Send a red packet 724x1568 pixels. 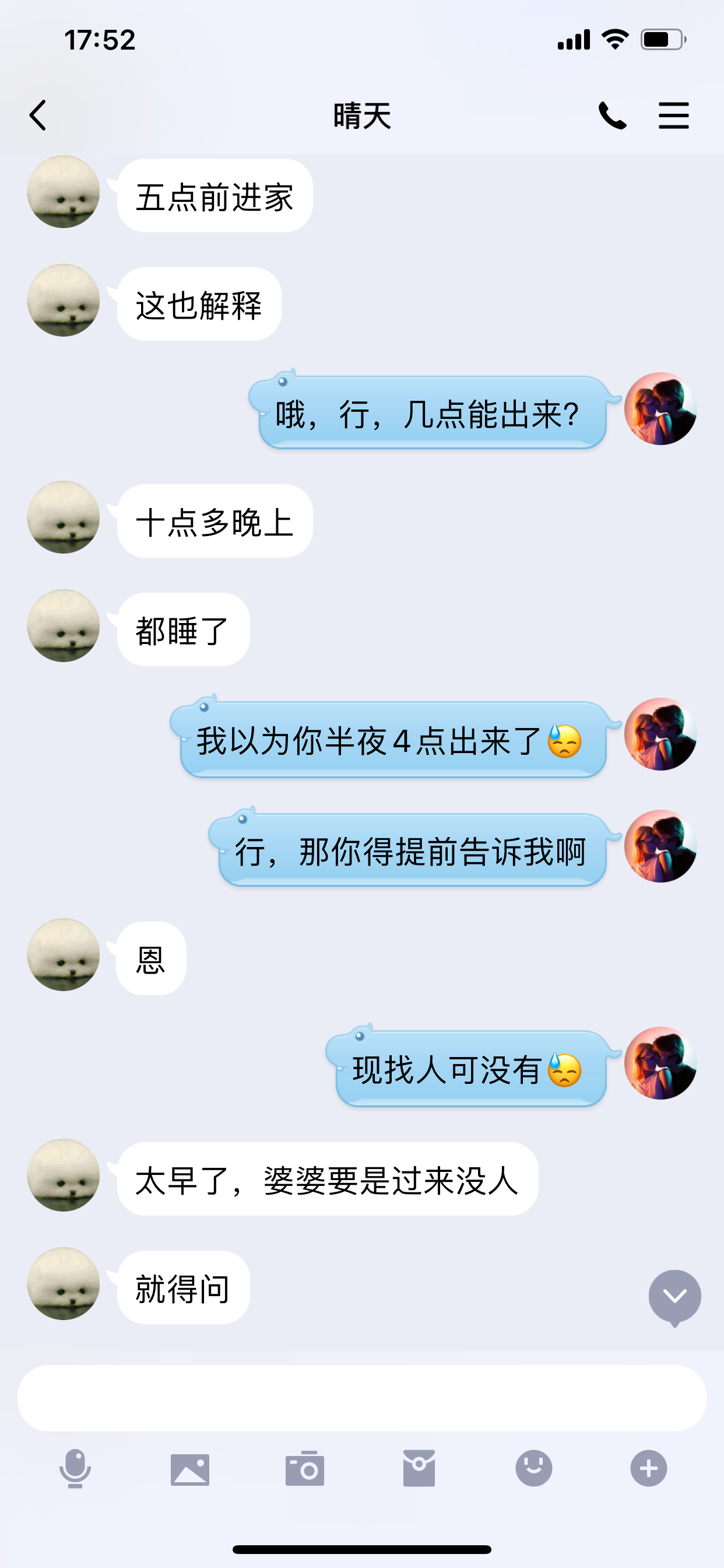pyautogui.click(x=419, y=1469)
